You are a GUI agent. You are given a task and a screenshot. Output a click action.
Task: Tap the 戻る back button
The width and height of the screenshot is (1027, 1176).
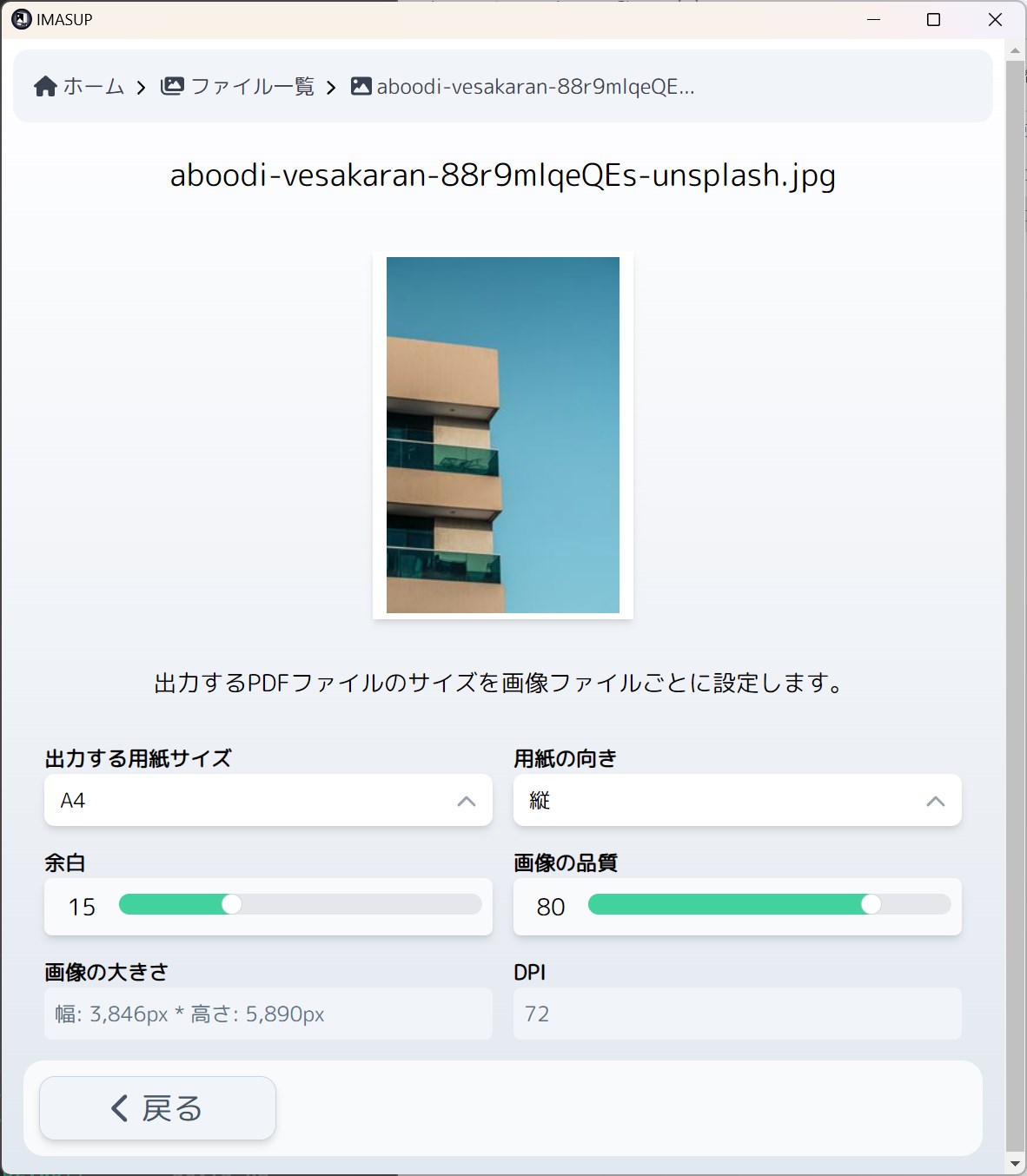tap(157, 1108)
